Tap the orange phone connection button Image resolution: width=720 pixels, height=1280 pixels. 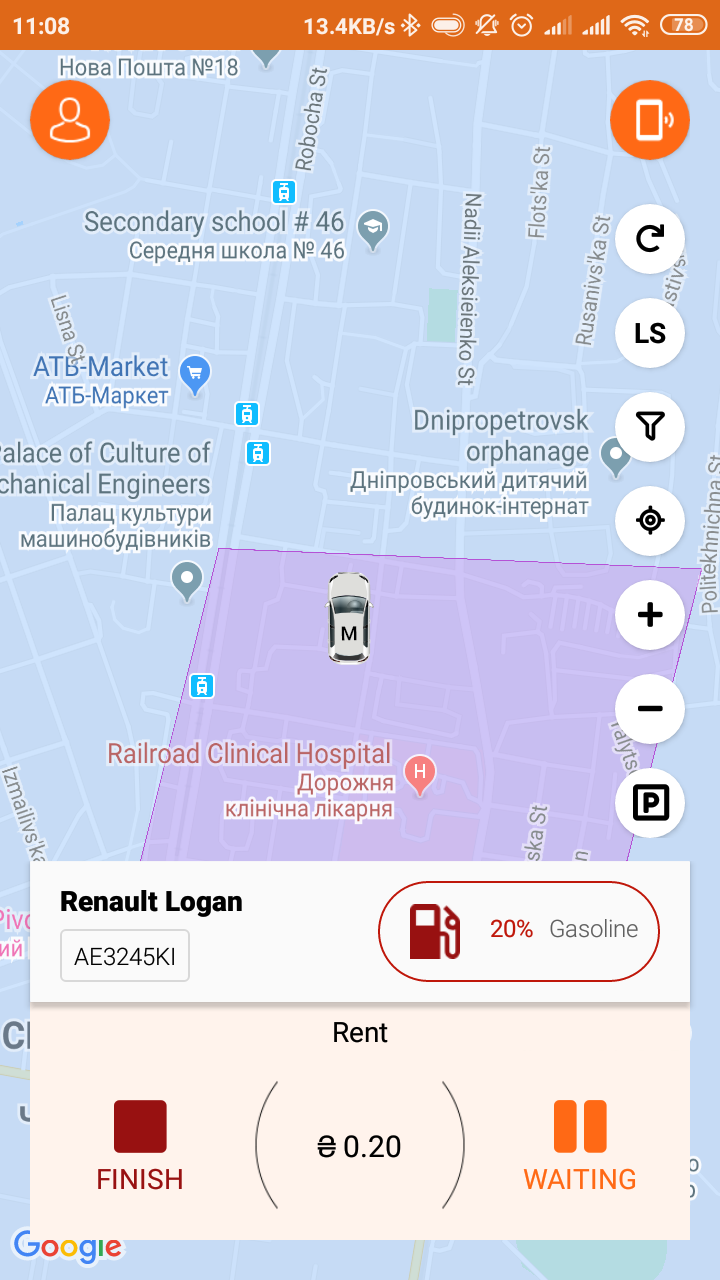[650, 120]
